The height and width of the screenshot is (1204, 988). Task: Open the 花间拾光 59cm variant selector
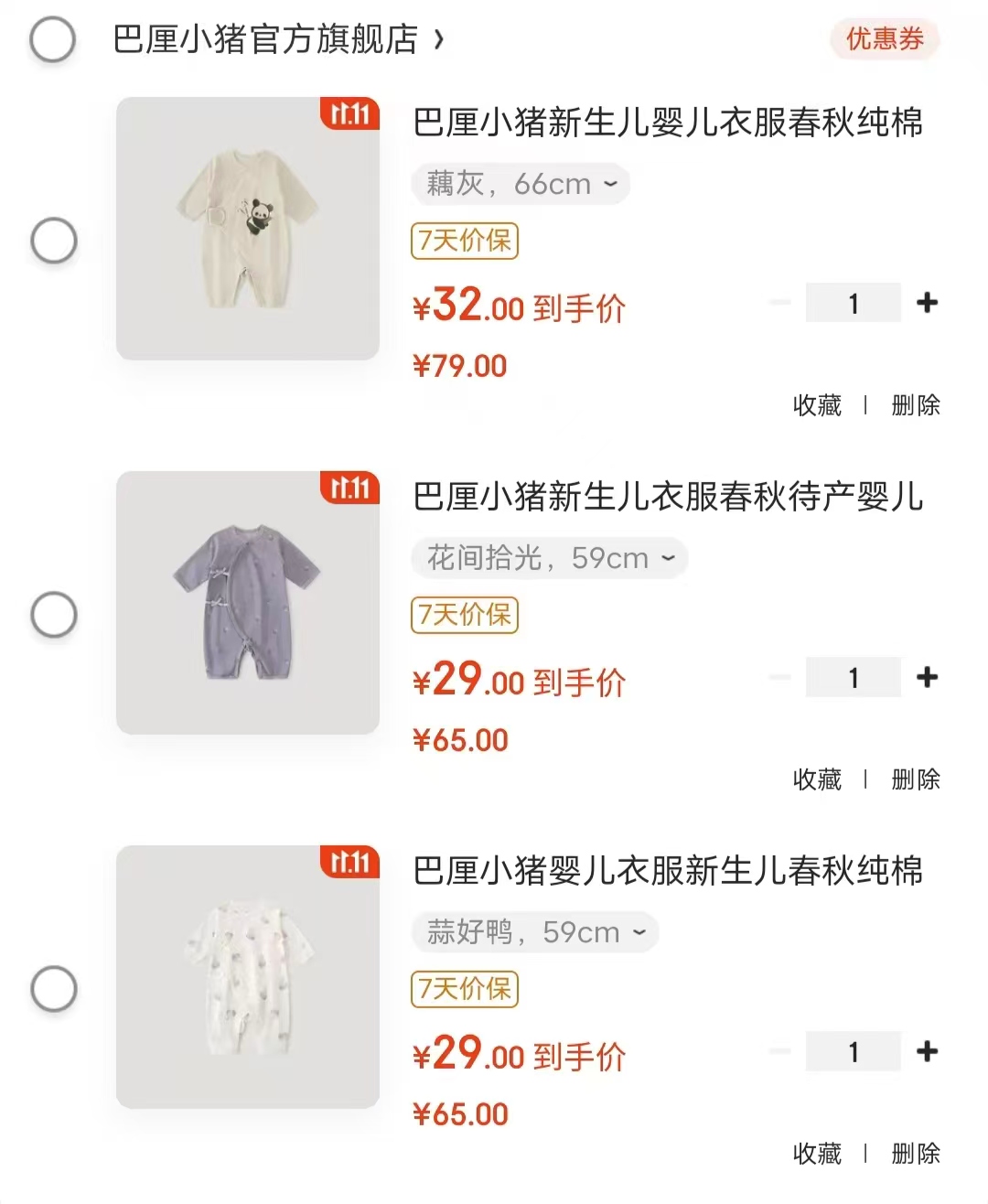tap(549, 558)
